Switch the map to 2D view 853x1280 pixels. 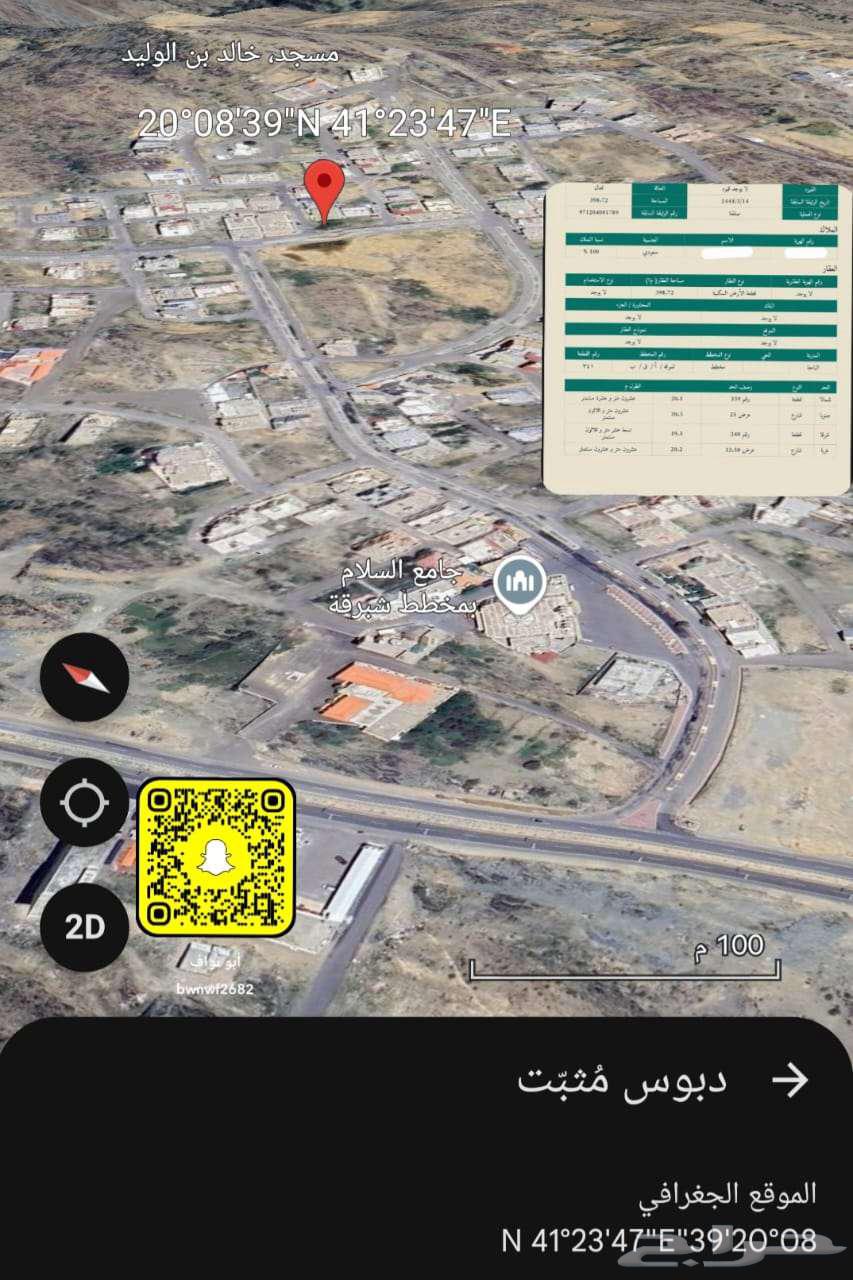(84, 927)
